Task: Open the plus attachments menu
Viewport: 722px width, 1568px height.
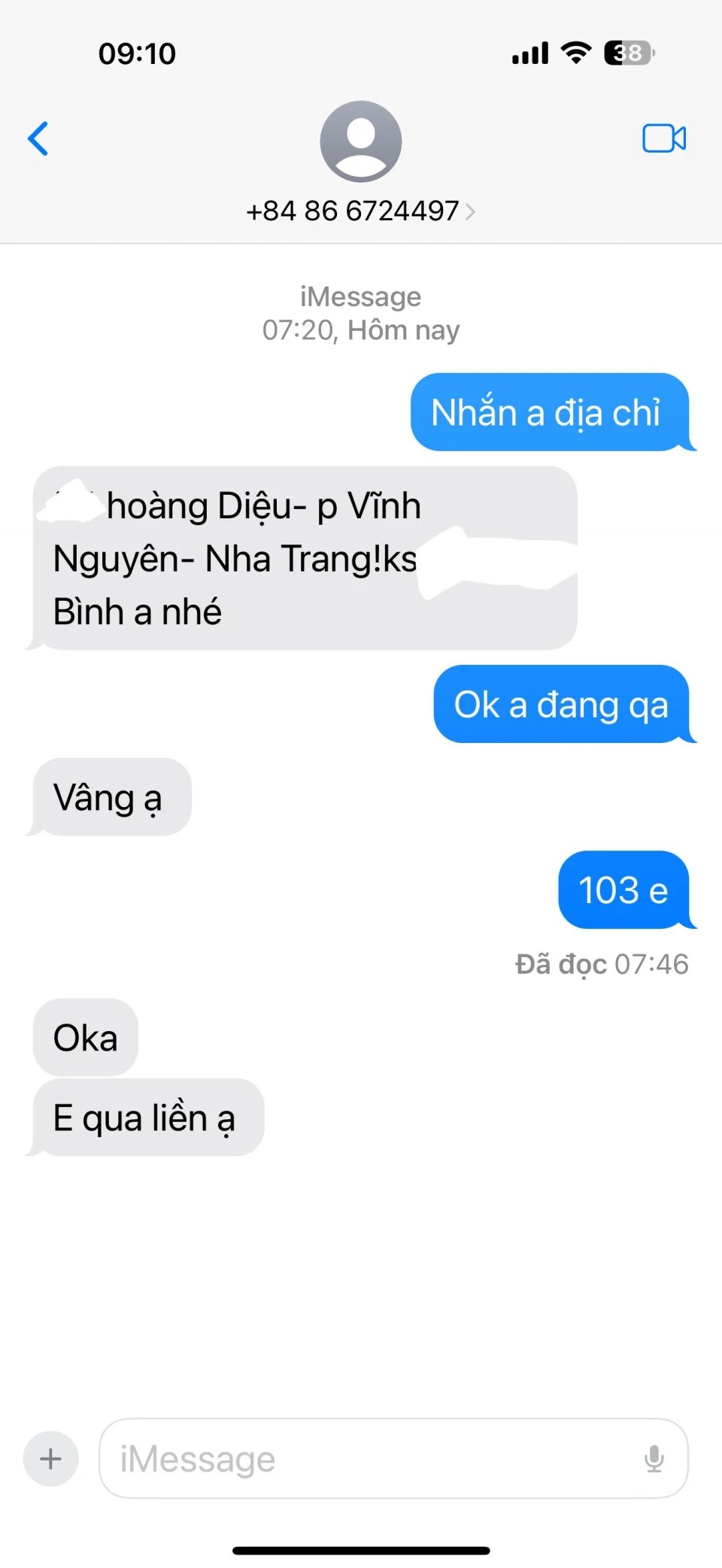Action: click(x=51, y=1459)
